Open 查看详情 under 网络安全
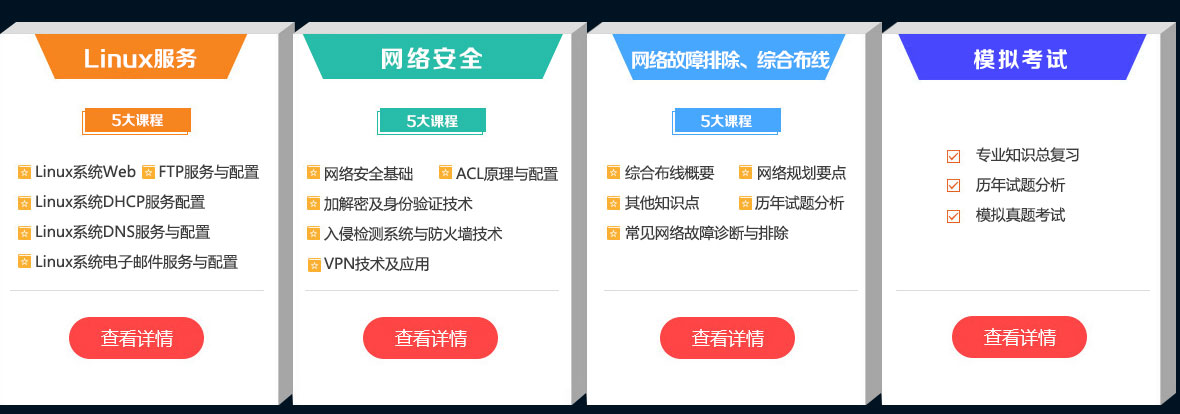 [x=430, y=338]
